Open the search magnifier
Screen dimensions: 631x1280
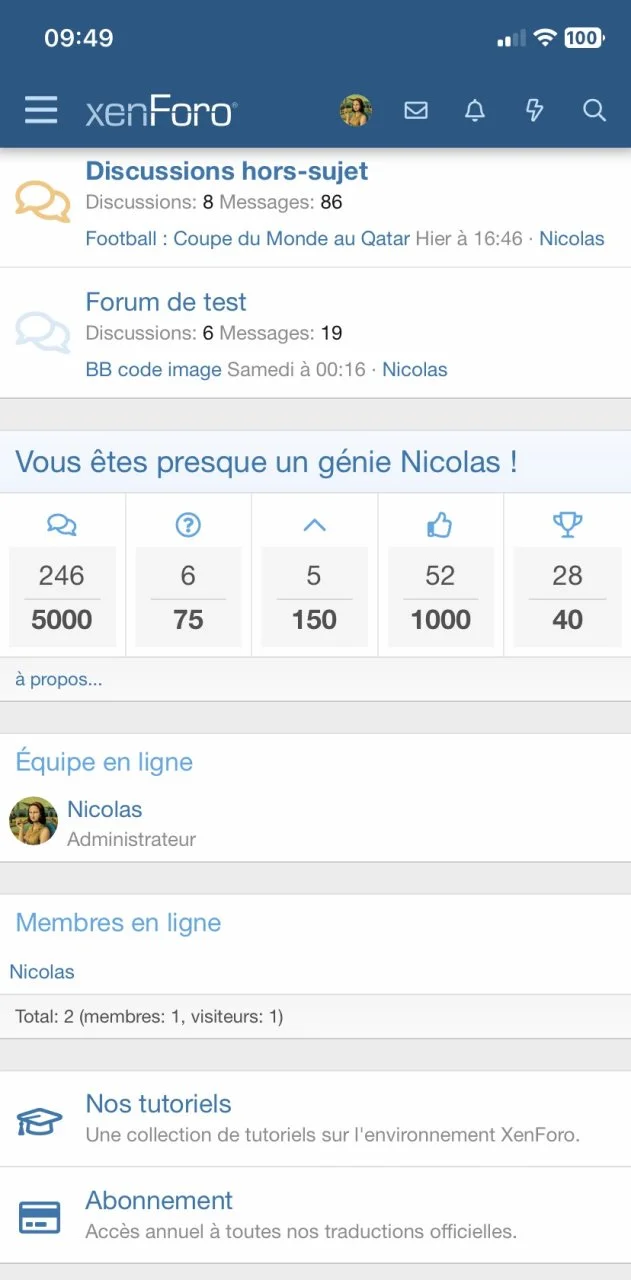595,110
